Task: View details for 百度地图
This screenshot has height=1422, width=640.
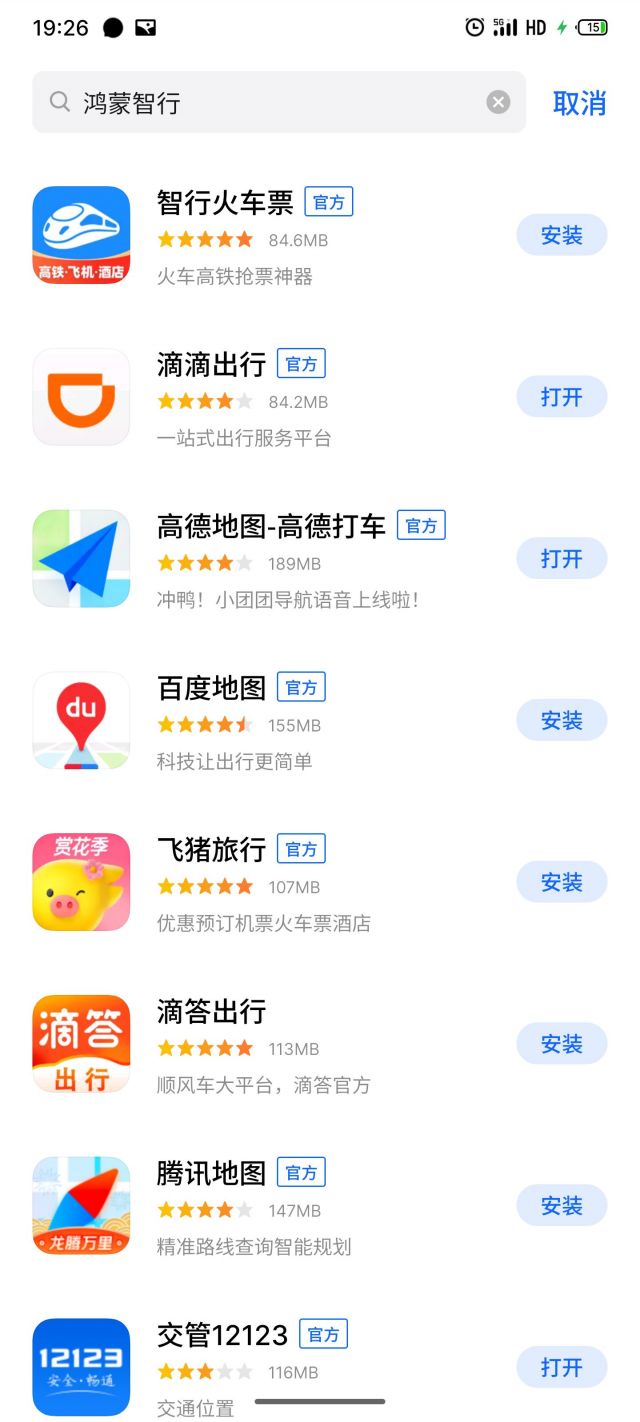Action: pos(211,689)
